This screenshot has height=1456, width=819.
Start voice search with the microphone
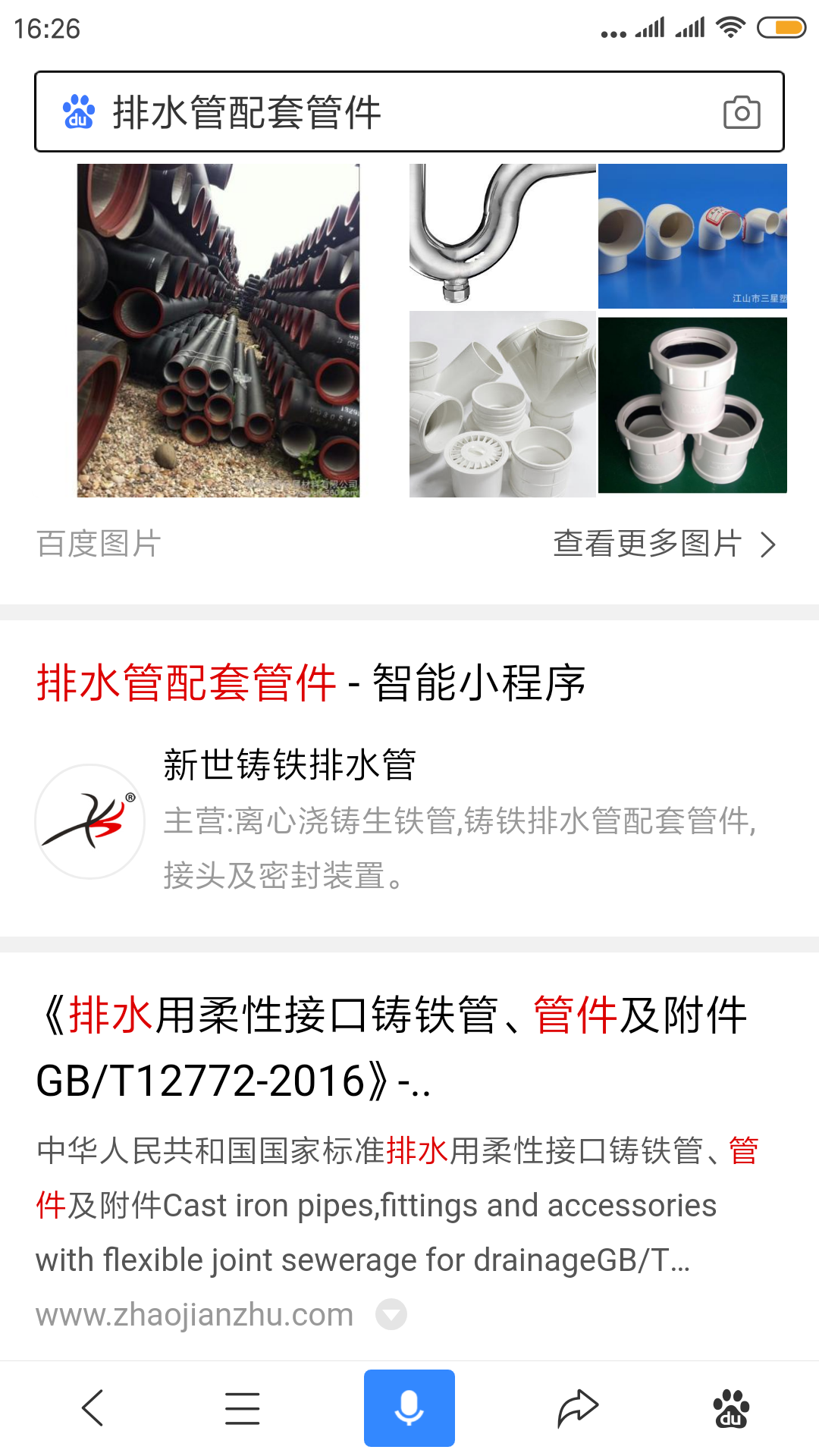click(x=409, y=1408)
